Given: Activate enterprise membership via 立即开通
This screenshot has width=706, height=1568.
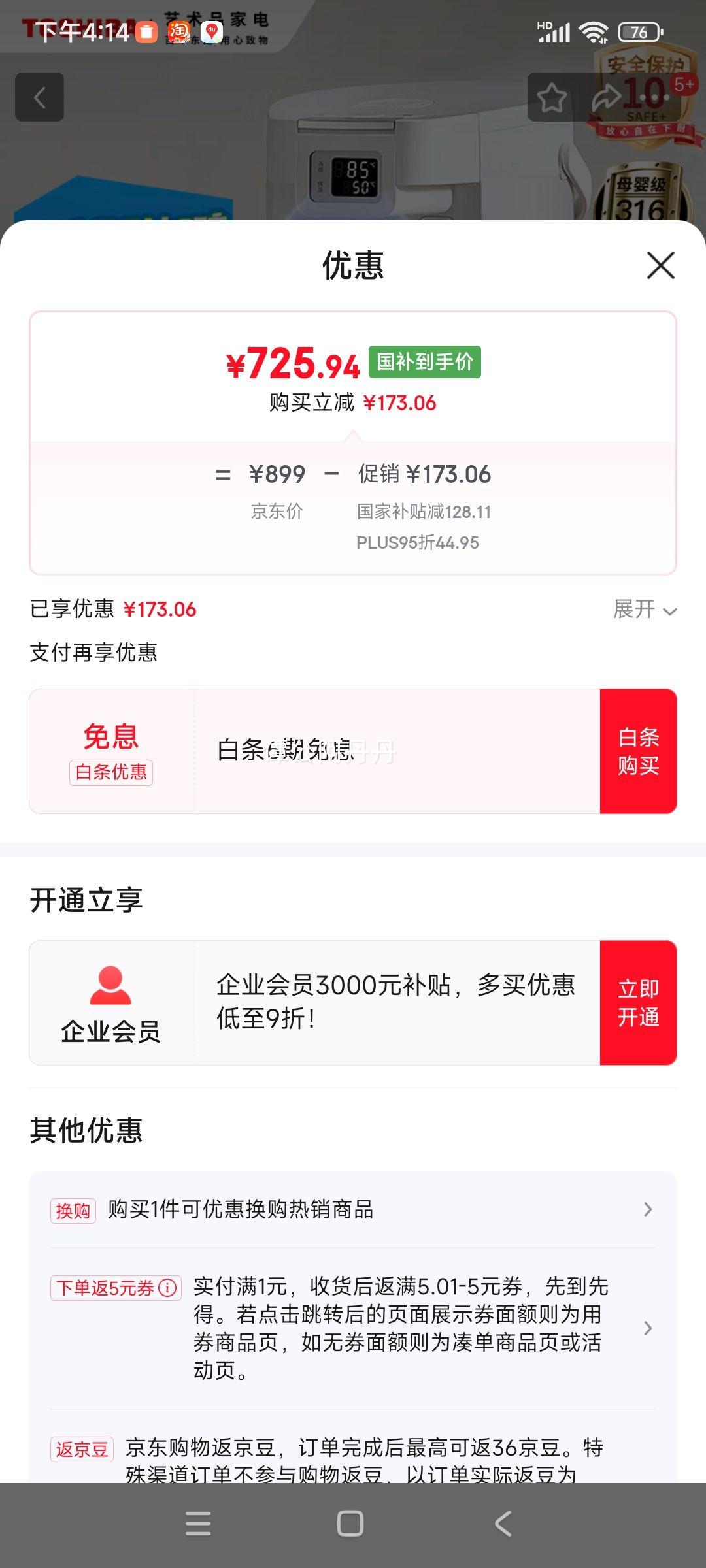Looking at the screenshot, I should pos(638,1003).
